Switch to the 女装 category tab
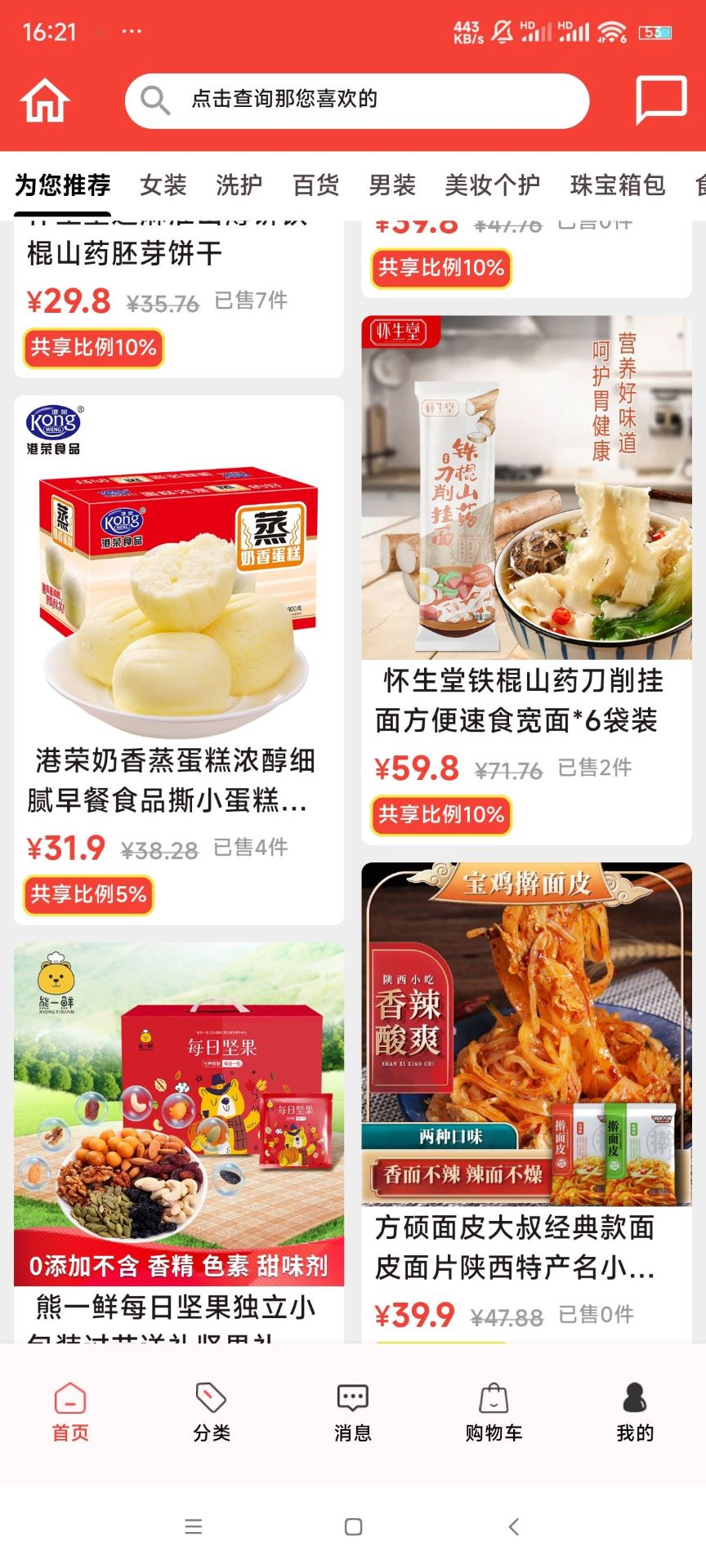The height and width of the screenshot is (1568, 706). tap(163, 185)
